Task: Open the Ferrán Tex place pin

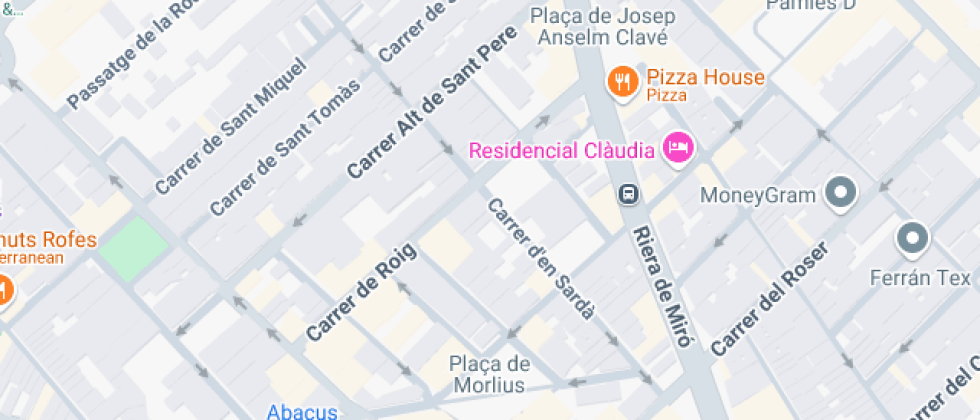Action: (912, 238)
